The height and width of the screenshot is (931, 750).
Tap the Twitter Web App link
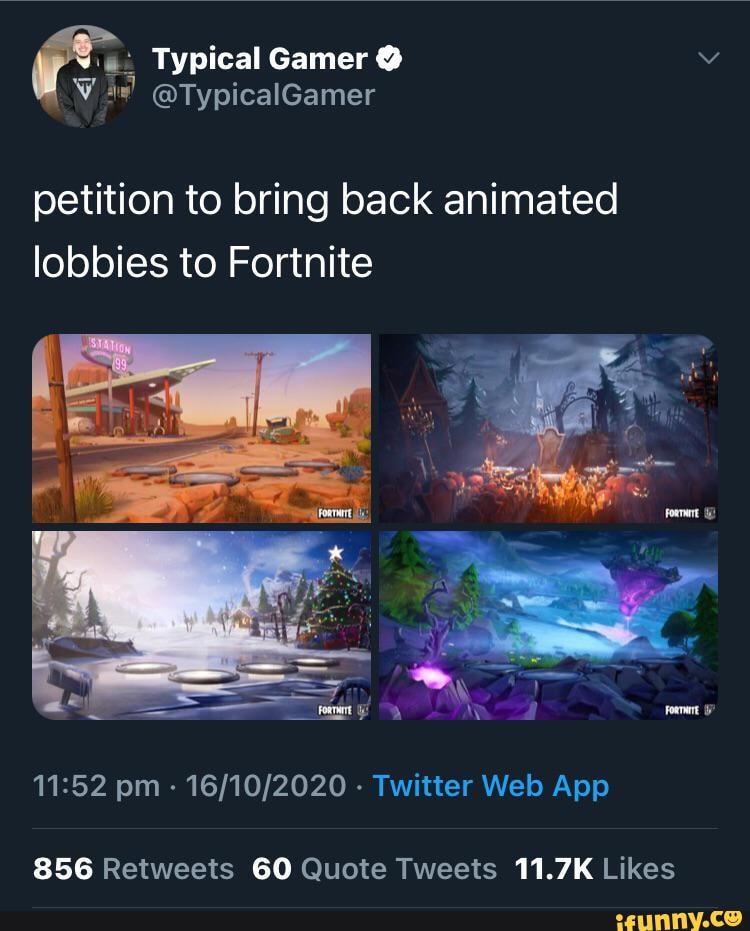[x=490, y=786]
